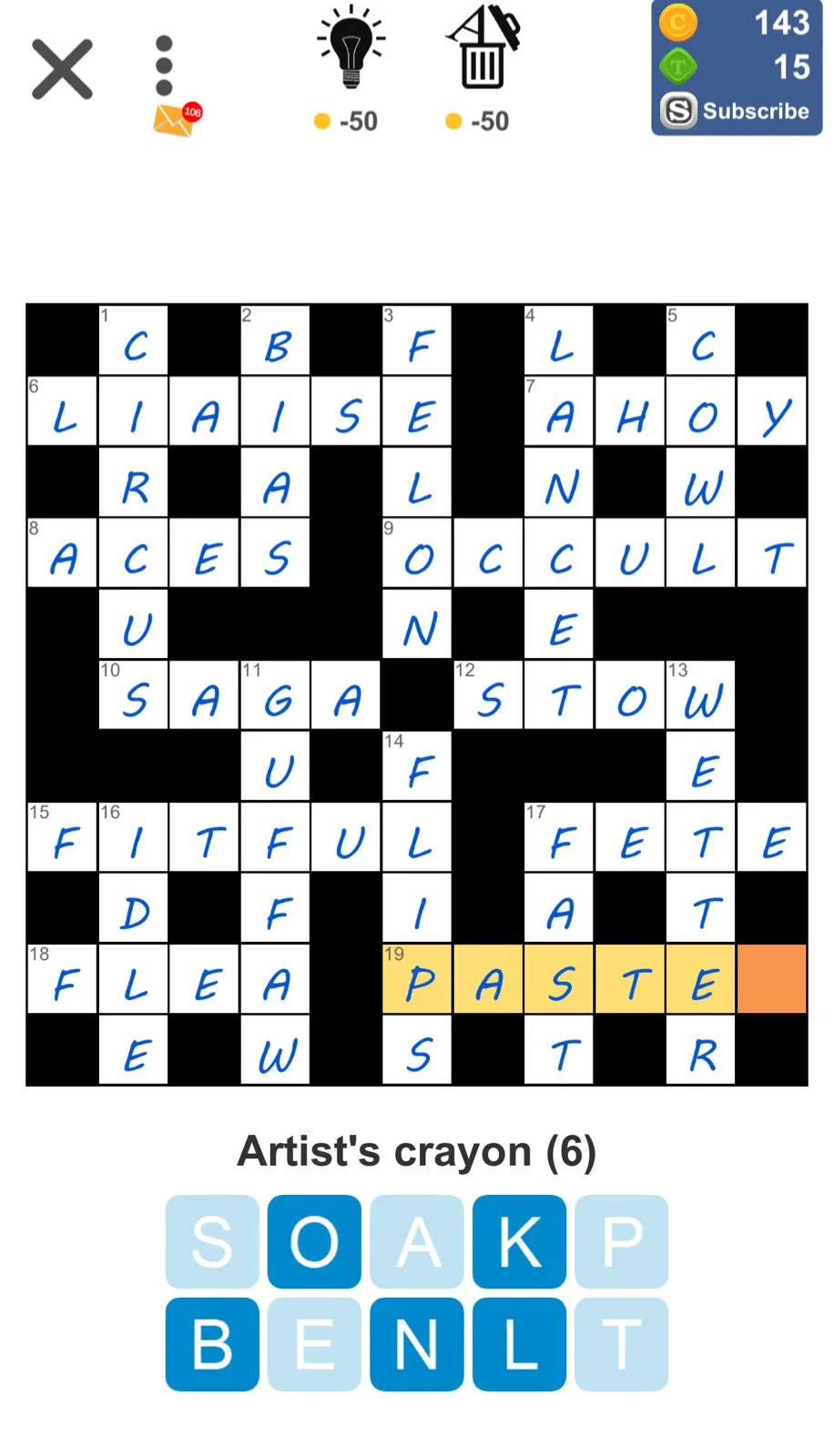Select the letter B tile
834x1456 pixels.
click(212, 1344)
